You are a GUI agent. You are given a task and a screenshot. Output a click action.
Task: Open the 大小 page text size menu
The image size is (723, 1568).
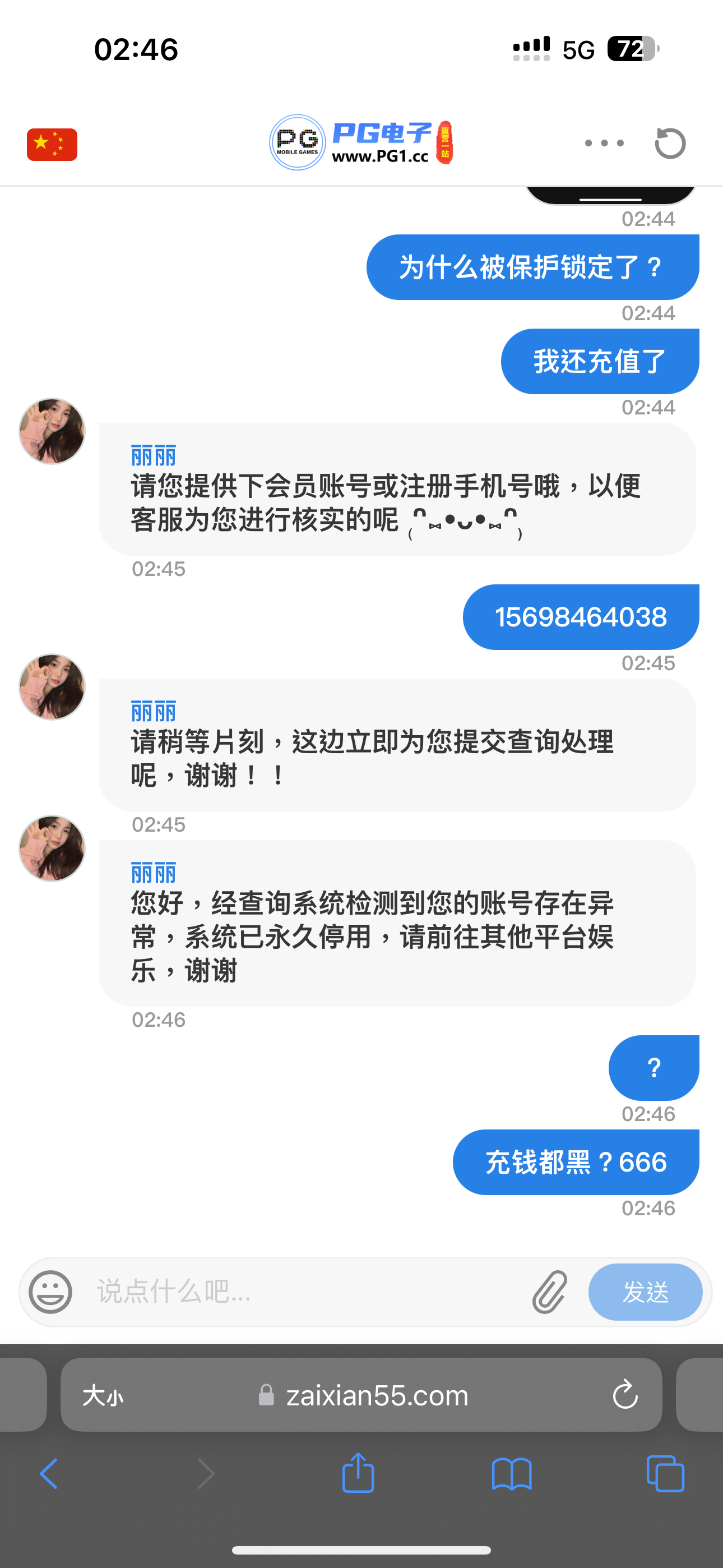[103, 1395]
